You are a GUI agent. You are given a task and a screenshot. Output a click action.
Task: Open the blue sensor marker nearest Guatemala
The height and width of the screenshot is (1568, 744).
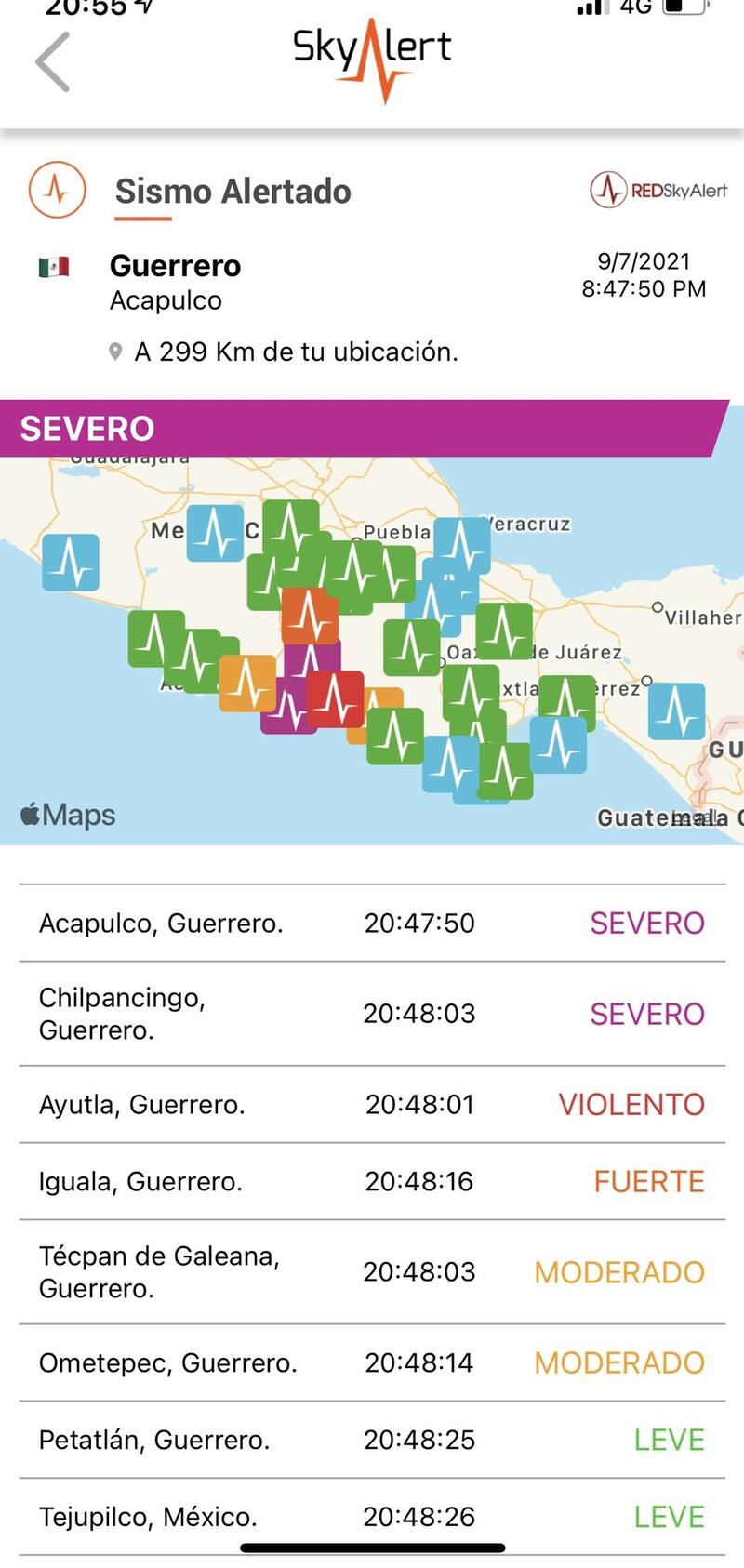(x=676, y=711)
